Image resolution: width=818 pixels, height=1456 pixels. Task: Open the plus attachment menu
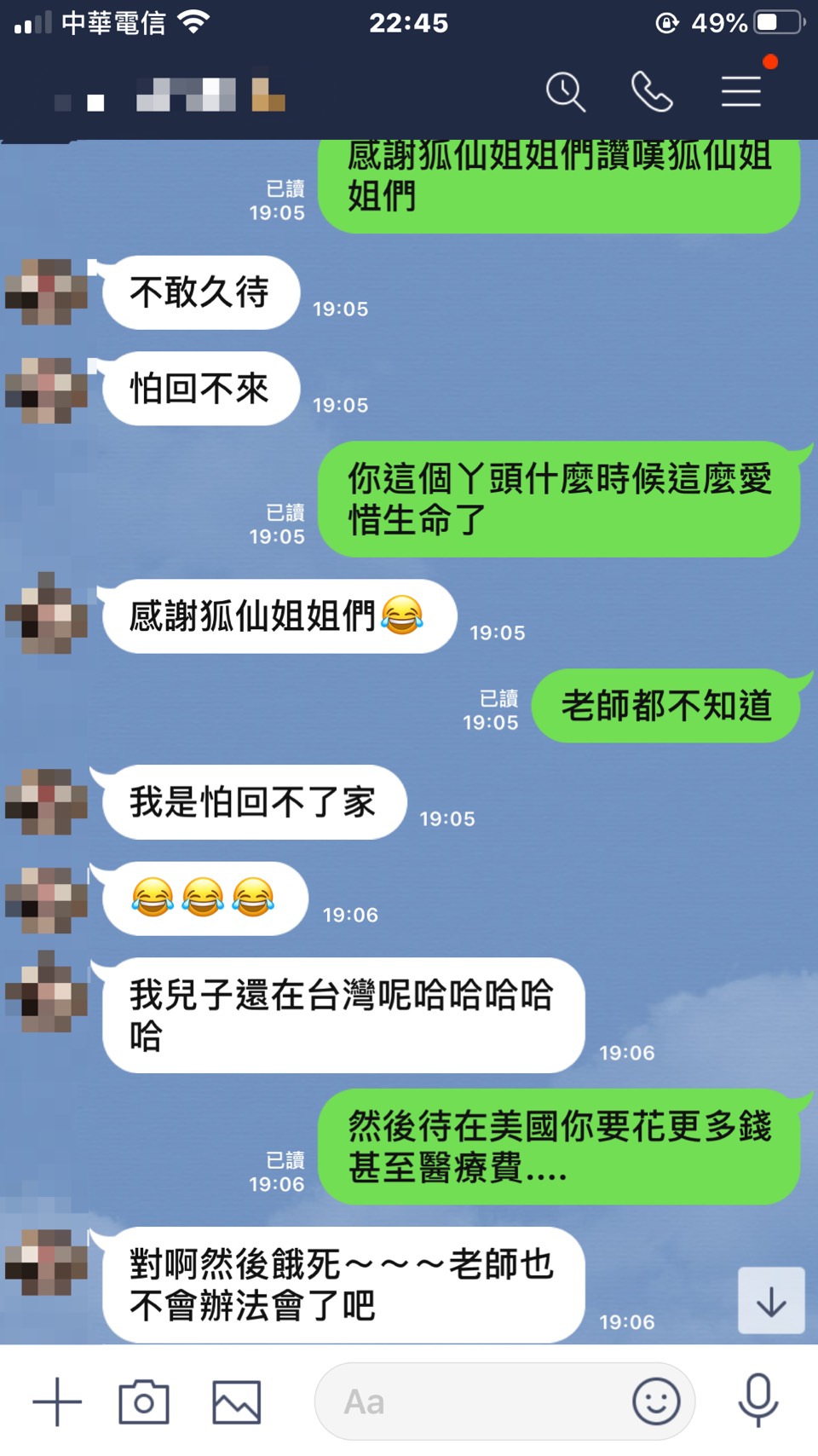57,1401
